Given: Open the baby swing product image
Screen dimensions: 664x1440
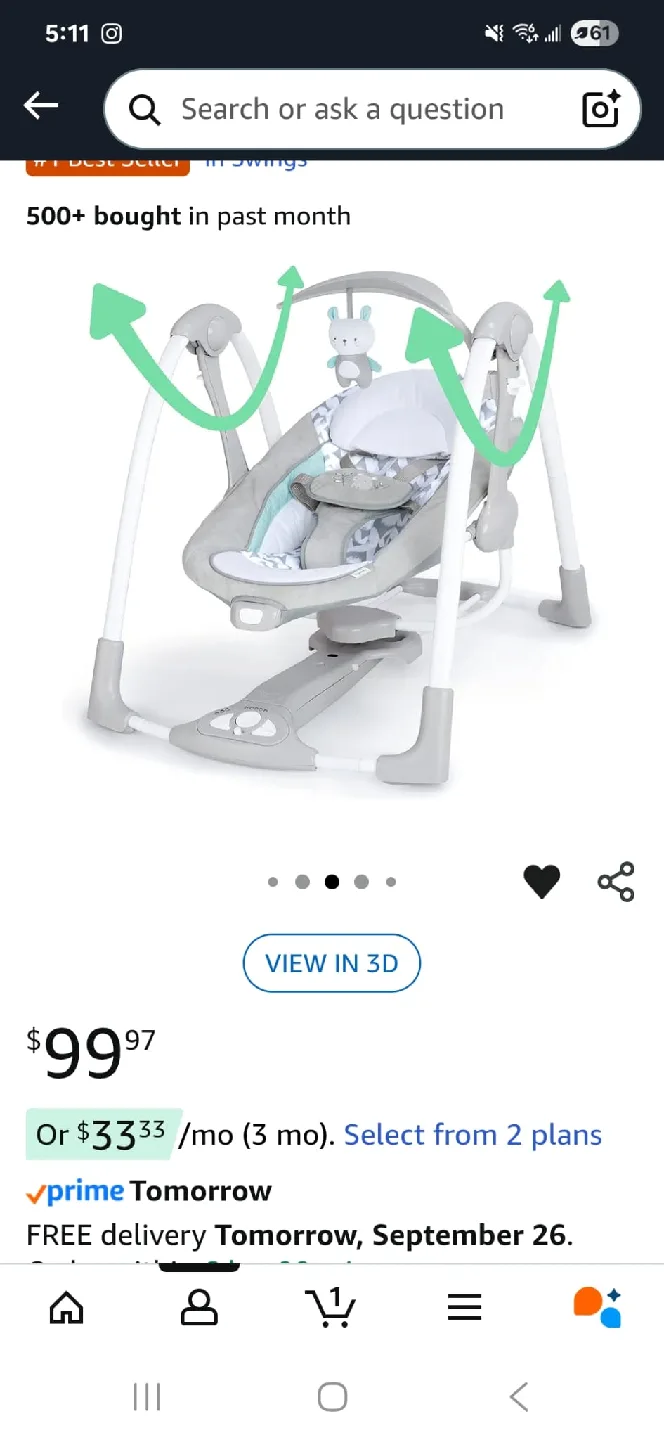Looking at the screenshot, I should (332, 530).
